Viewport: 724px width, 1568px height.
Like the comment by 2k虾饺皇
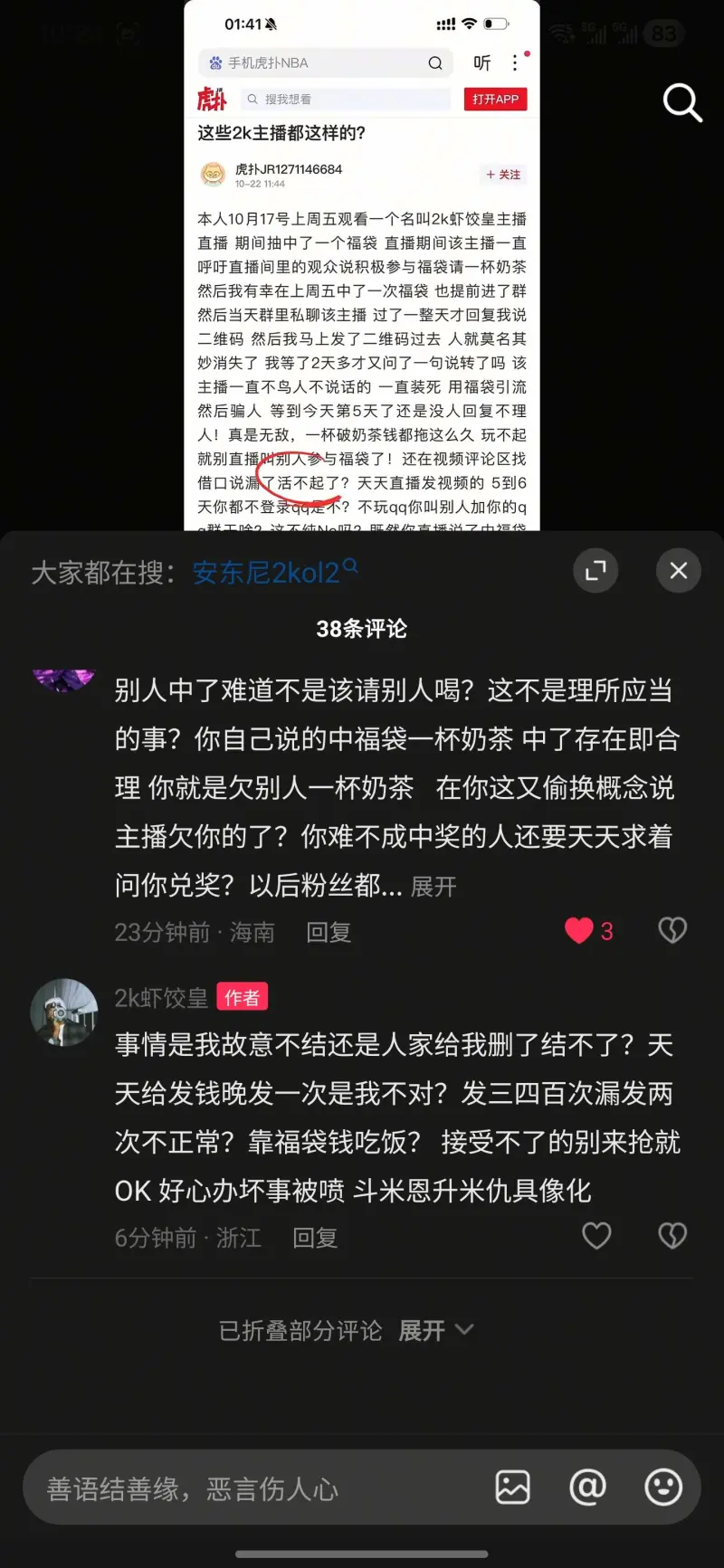click(x=596, y=1236)
